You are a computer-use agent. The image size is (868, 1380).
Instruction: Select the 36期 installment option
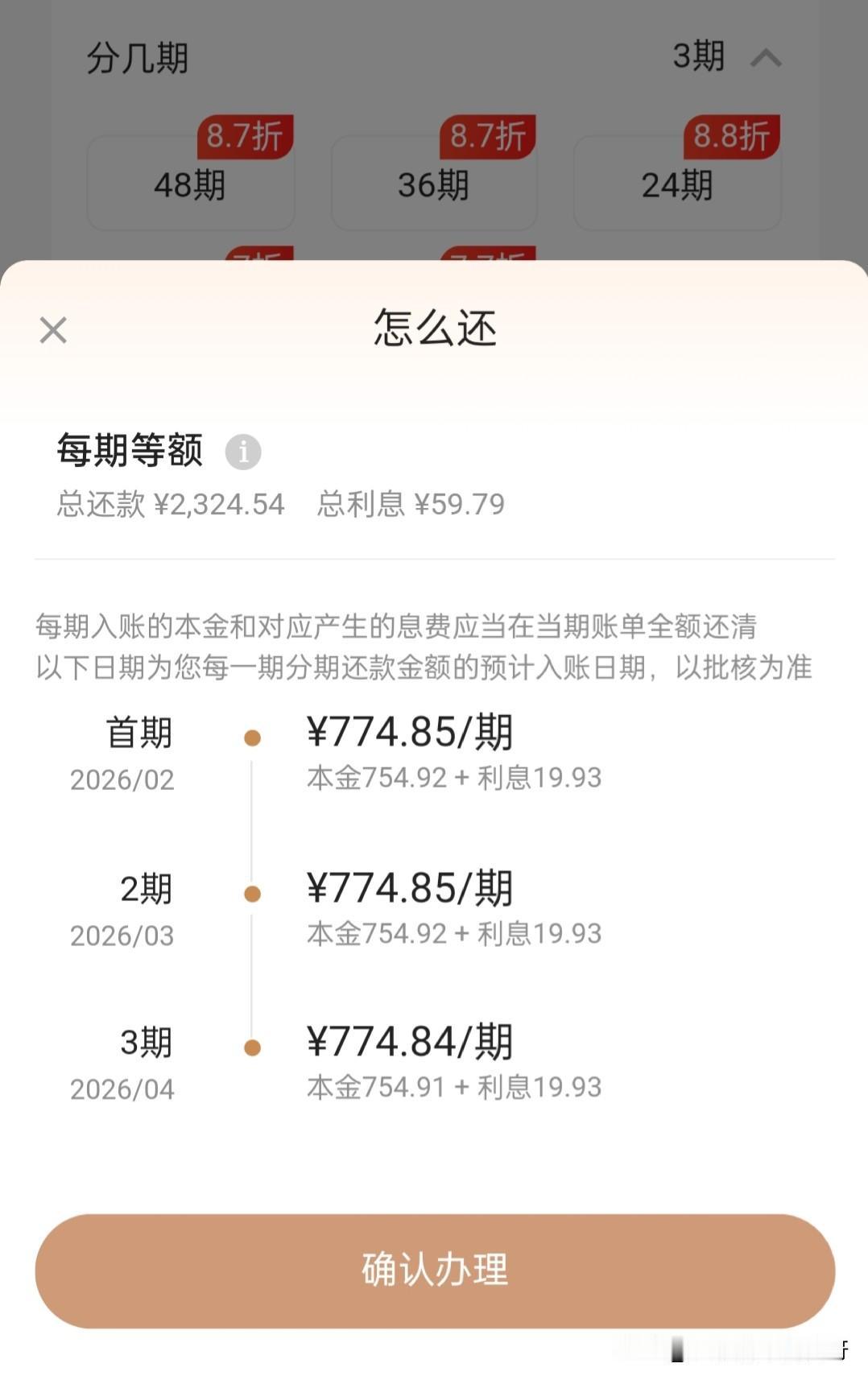click(433, 184)
